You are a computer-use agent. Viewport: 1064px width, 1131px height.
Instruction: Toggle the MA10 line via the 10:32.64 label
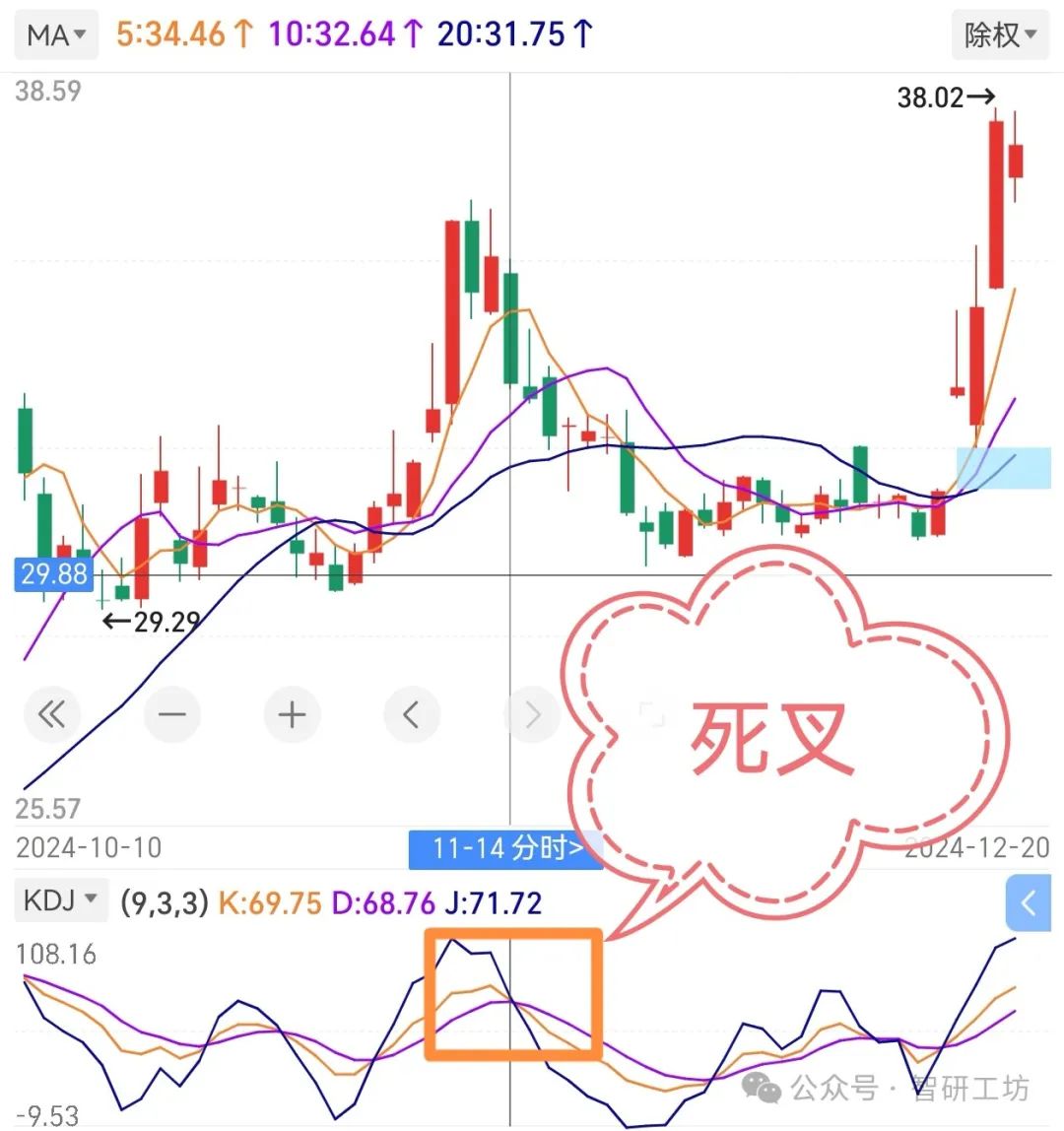click(330, 33)
